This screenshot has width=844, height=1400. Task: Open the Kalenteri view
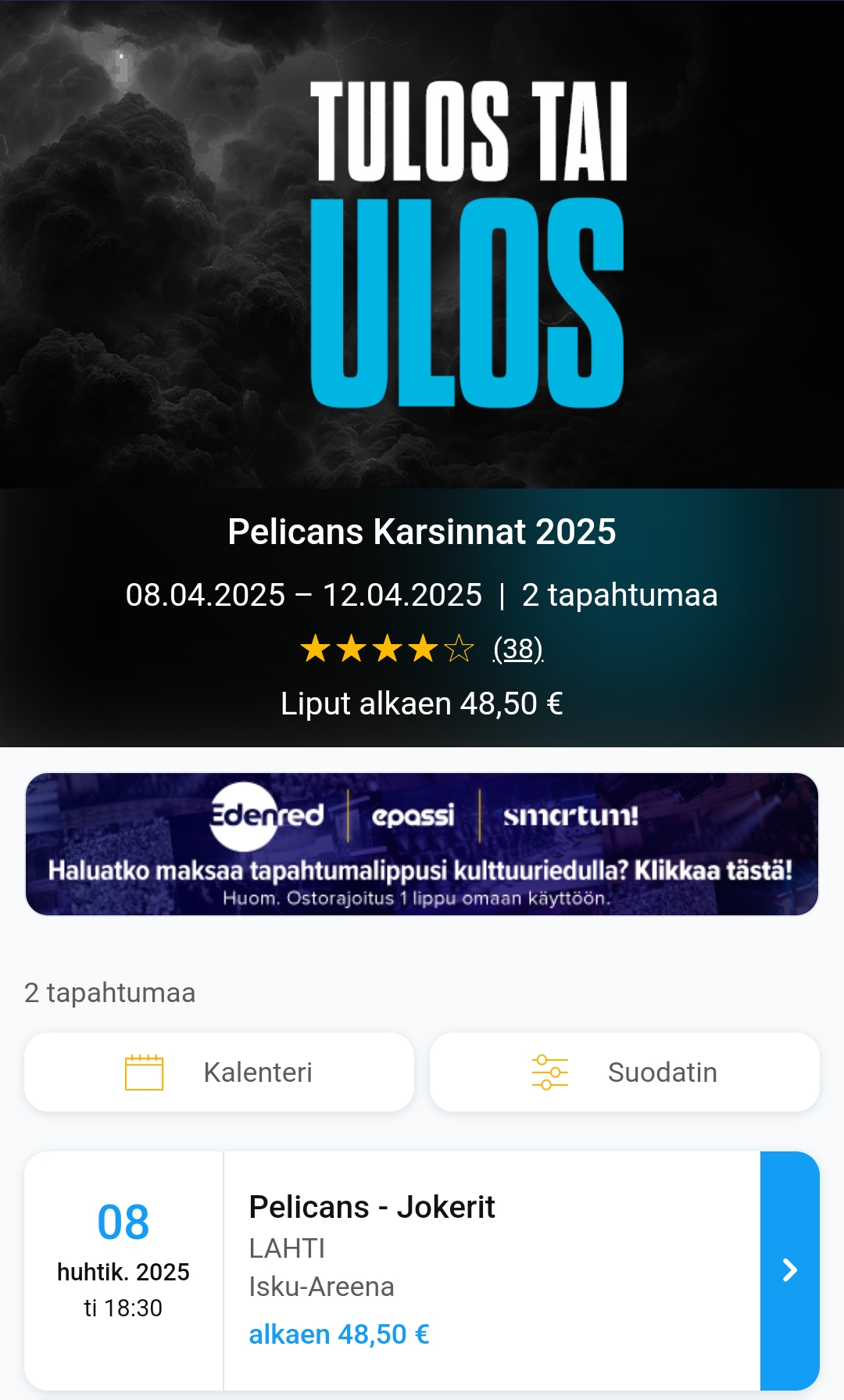pos(219,1072)
